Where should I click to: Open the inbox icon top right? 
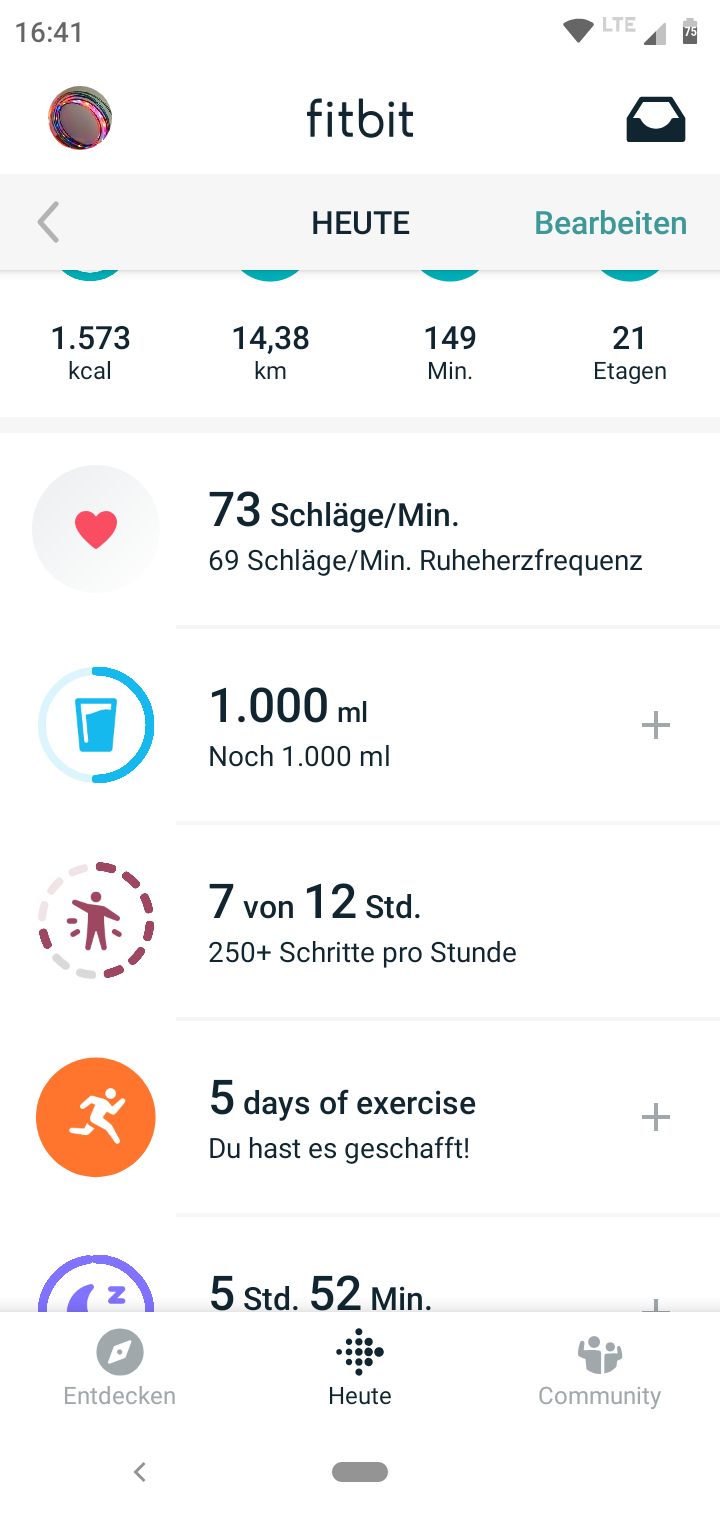pyautogui.click(x=655, y=117)
